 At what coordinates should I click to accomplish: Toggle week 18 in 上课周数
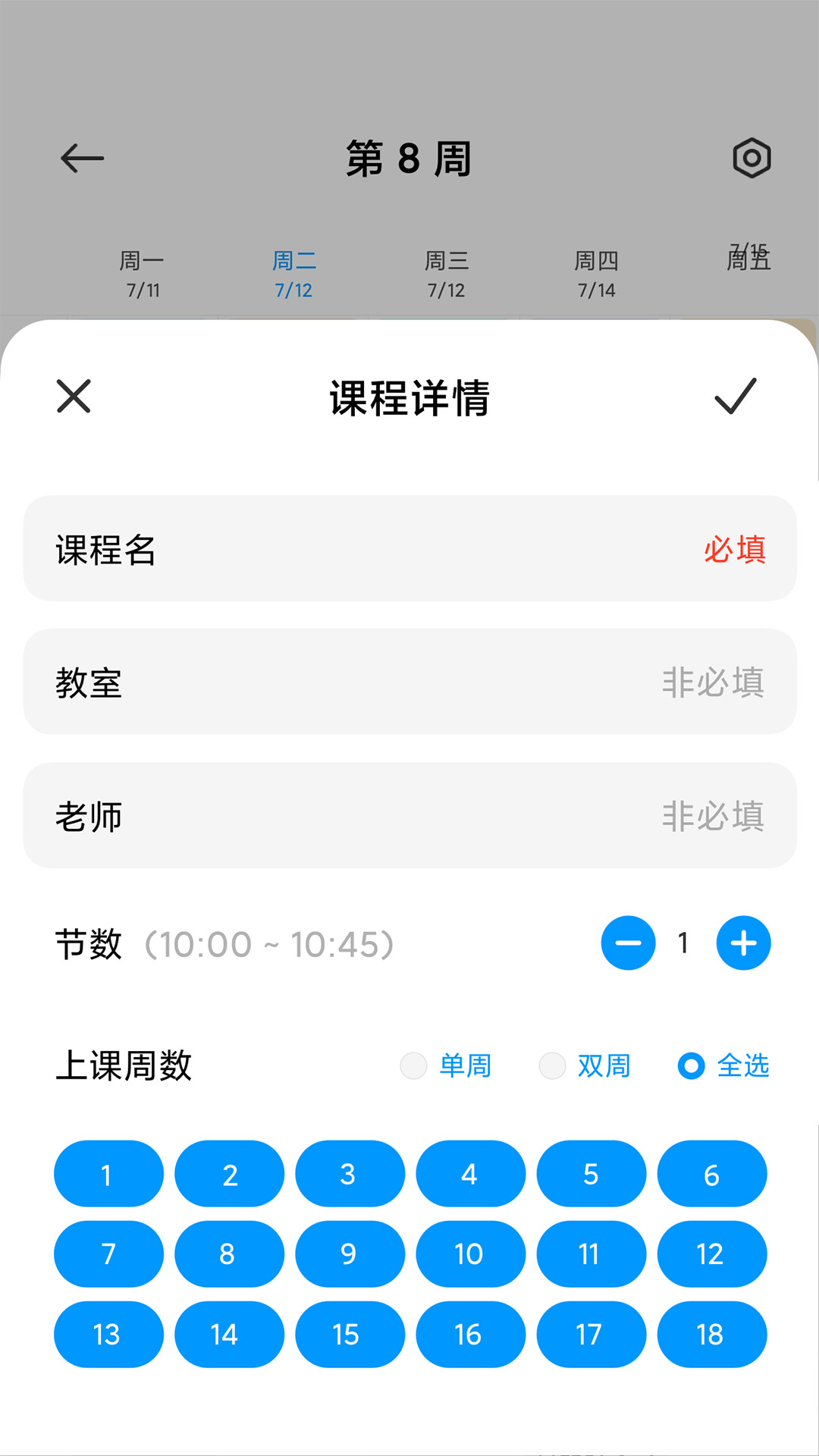pos(711,1335)
